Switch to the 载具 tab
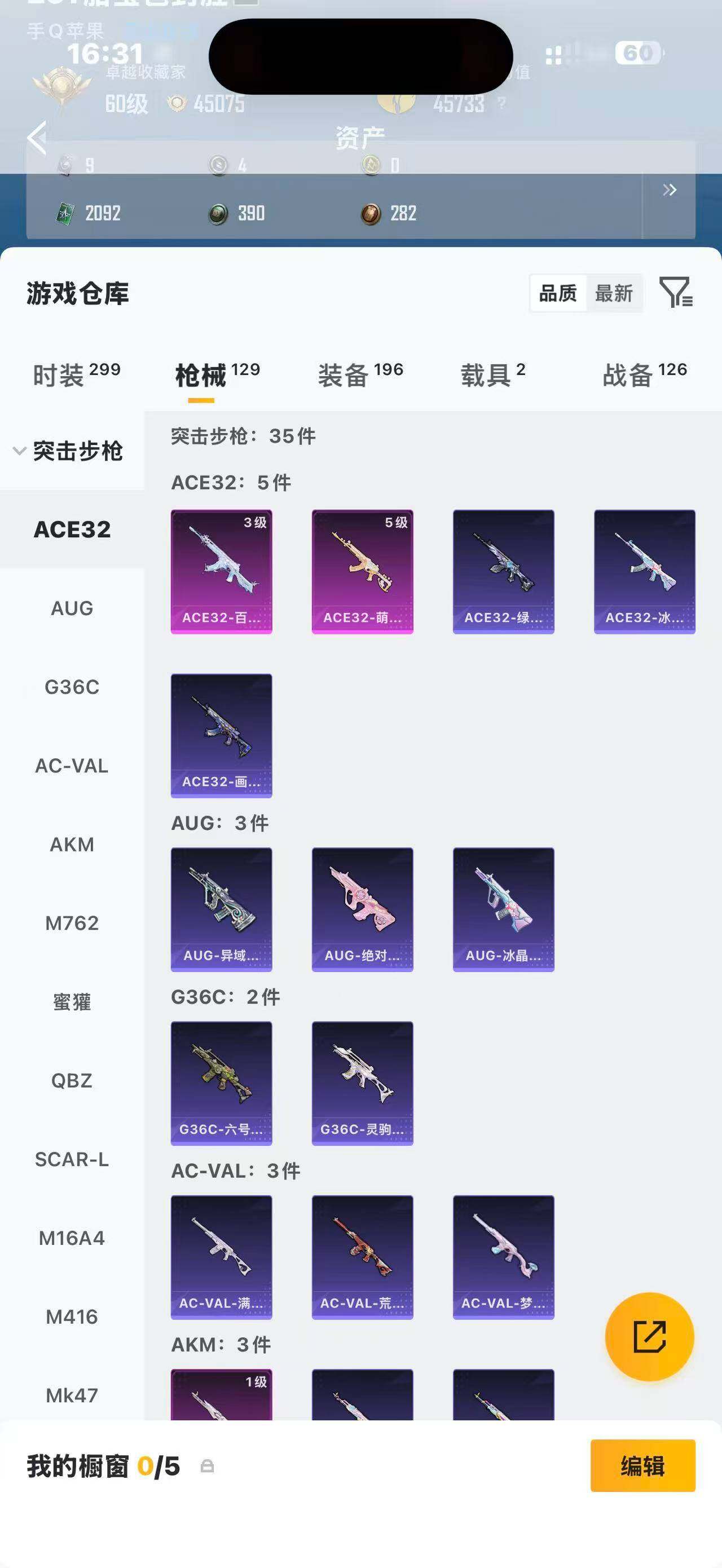 (493, 374)
